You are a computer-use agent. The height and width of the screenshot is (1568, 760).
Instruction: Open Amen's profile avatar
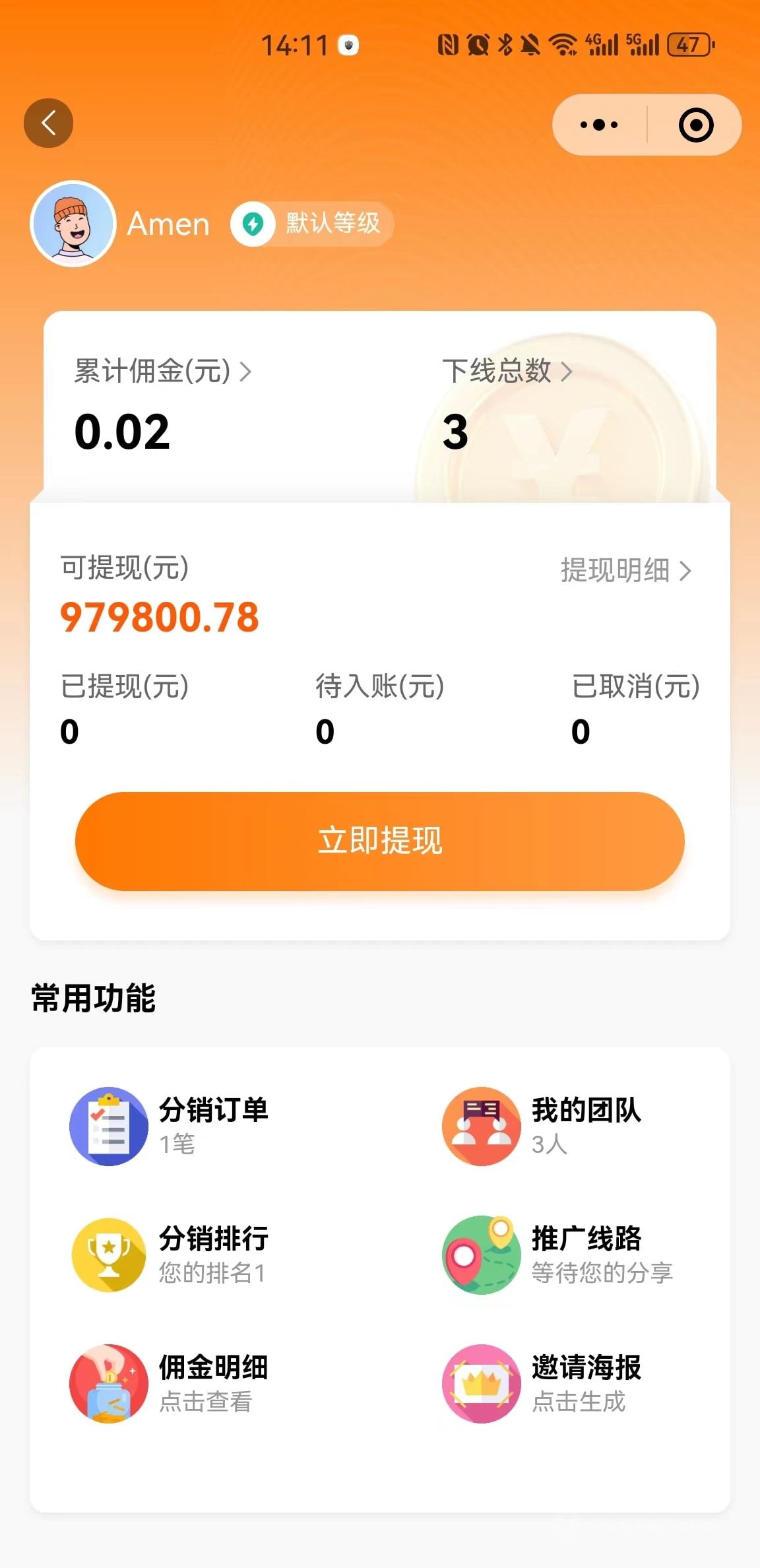pyautogui.click(x=73, y=224)
